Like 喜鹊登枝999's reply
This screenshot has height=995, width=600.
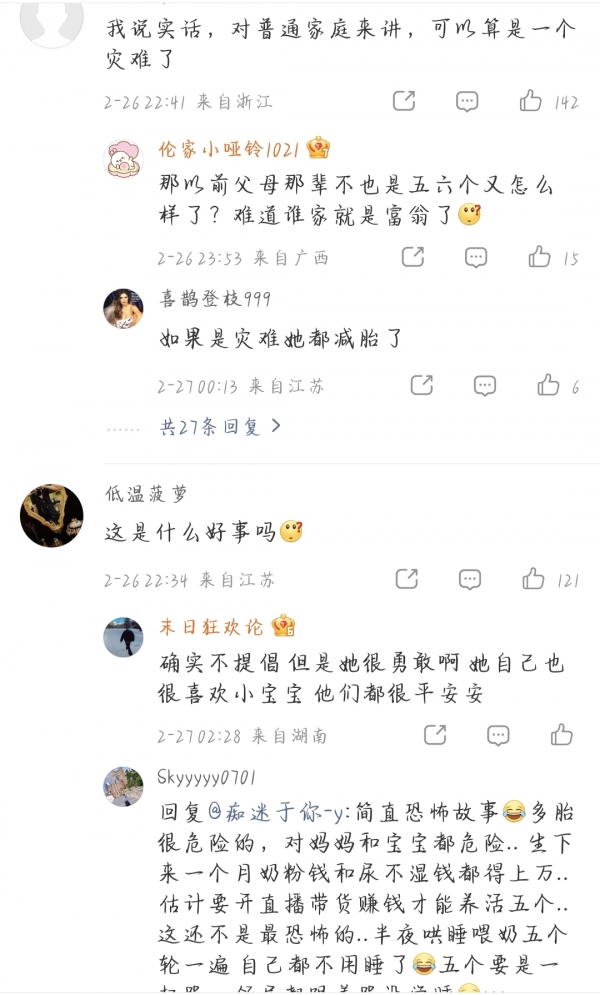tap(548, 385)
